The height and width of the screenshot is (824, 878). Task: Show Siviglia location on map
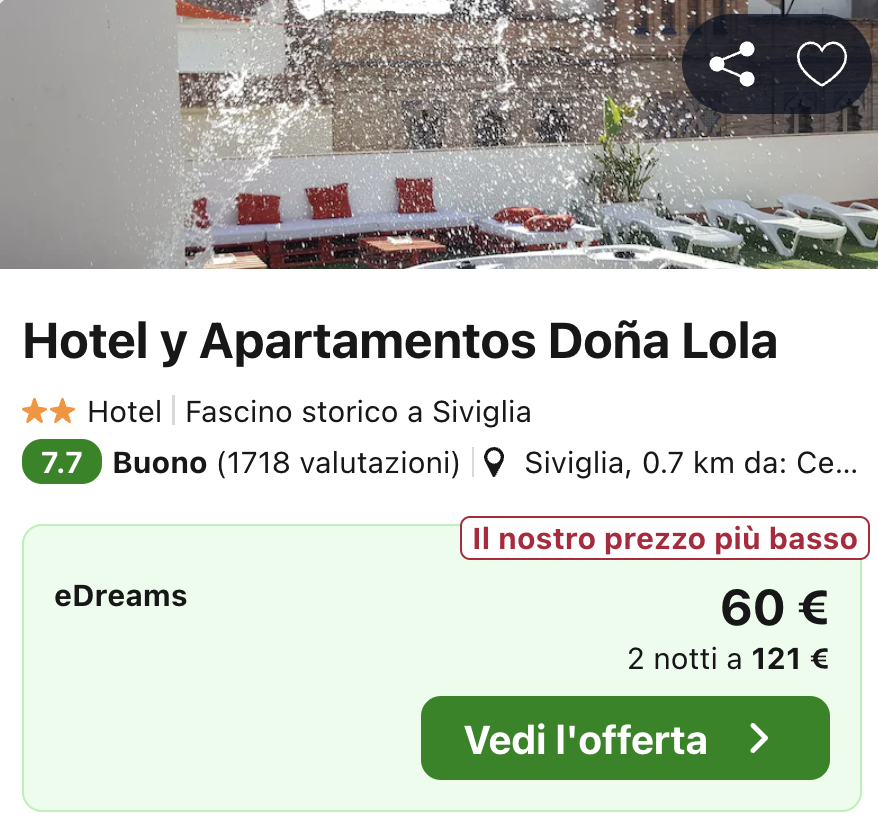coord(670,464)
